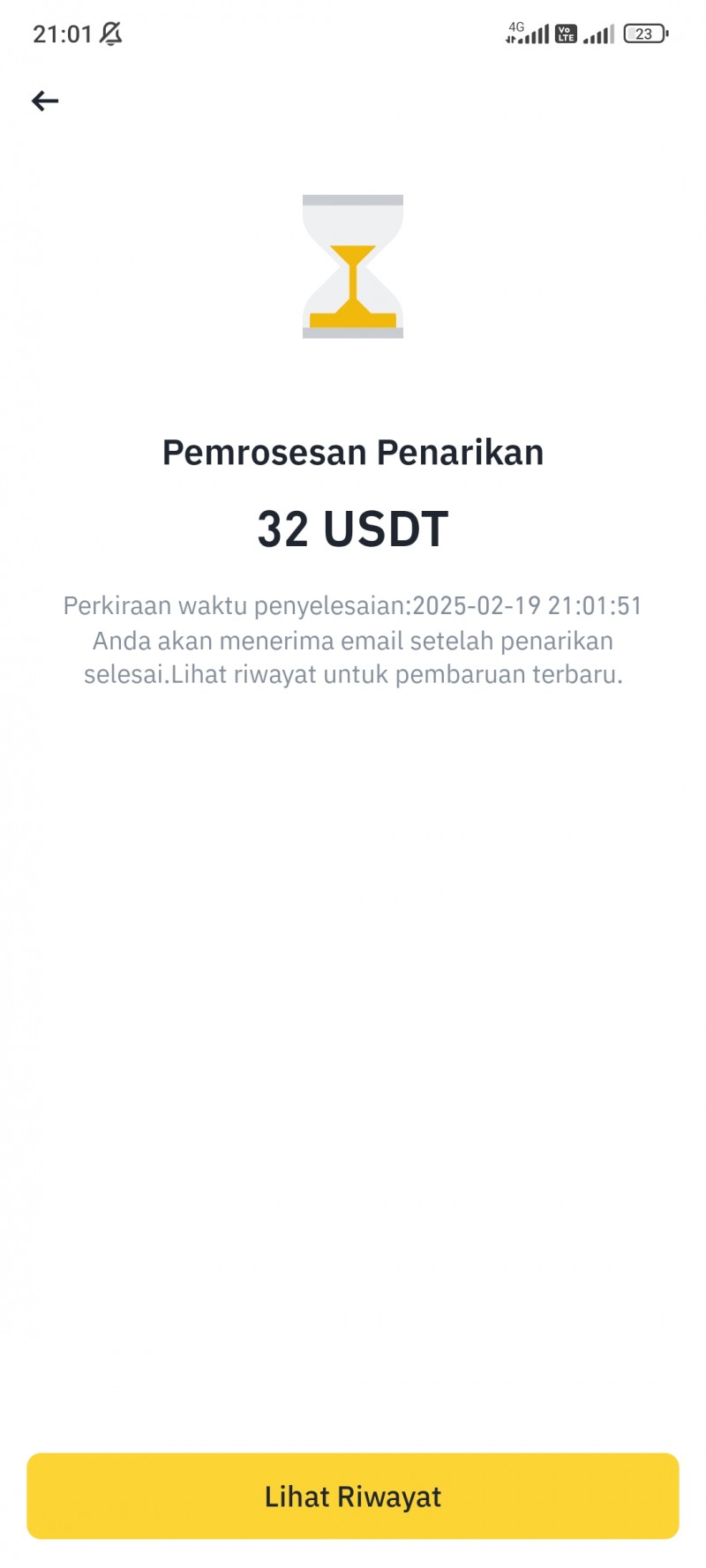Go back using the top arrow
706x1568 pixels.
tap(45, 101)
